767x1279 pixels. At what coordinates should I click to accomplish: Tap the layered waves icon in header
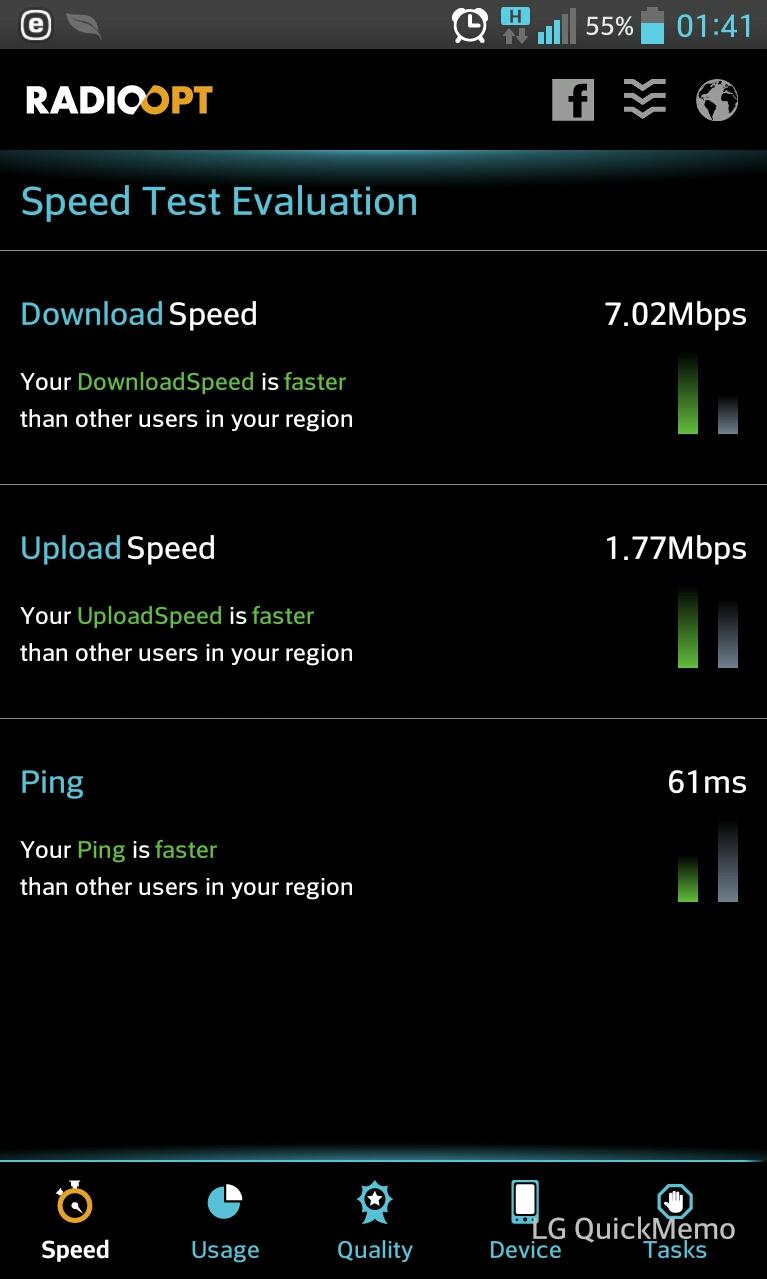pyautogui.click(x=645, y=99)
